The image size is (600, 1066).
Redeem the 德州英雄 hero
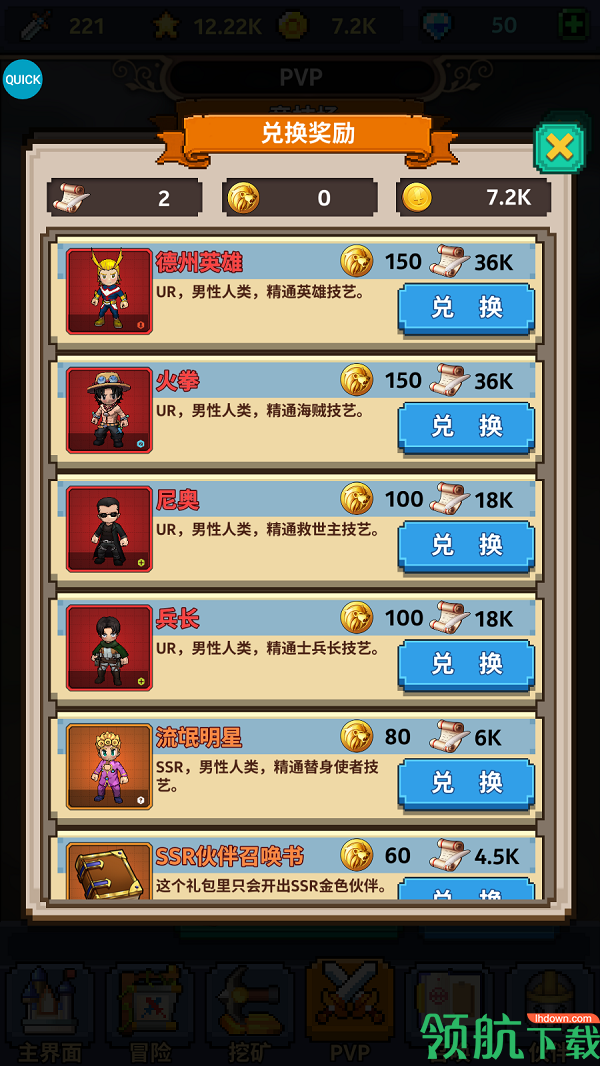coord(466,309)
